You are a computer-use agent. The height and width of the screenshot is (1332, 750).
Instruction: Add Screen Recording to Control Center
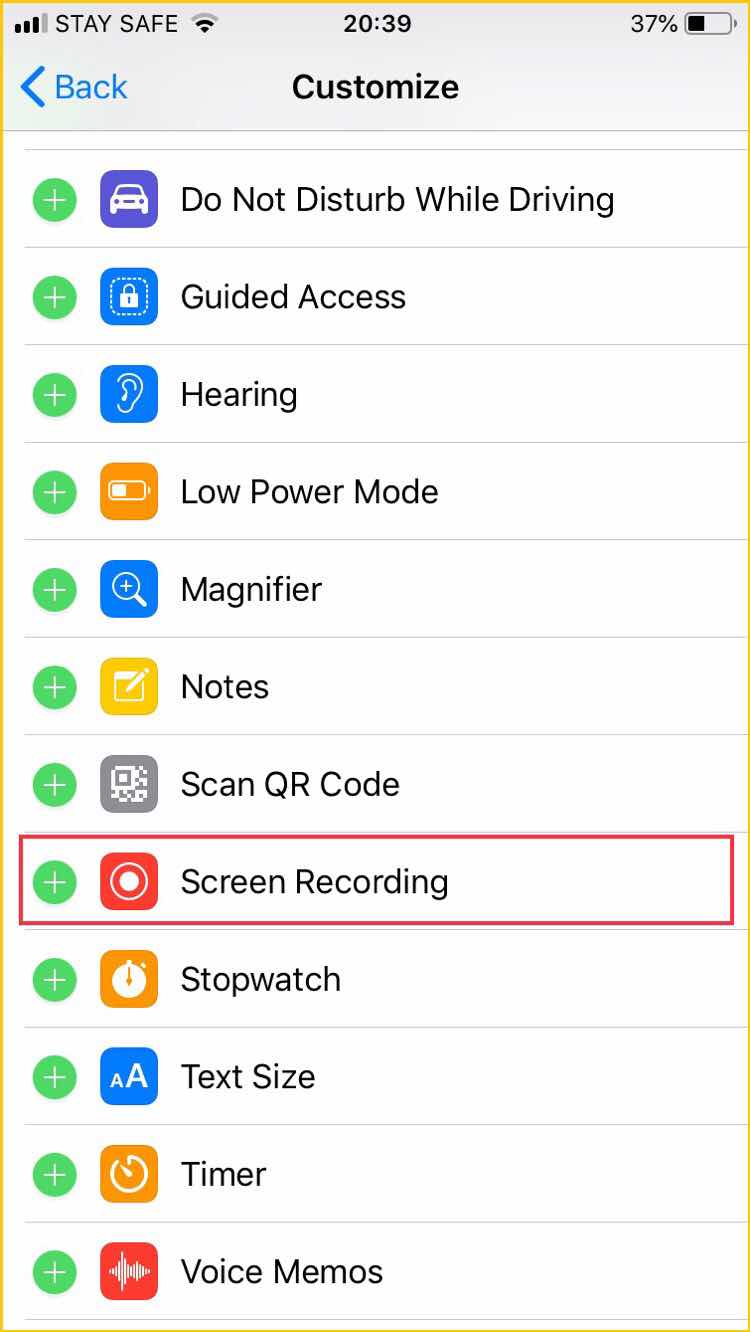pyautogui.click(x=55, y=882)
